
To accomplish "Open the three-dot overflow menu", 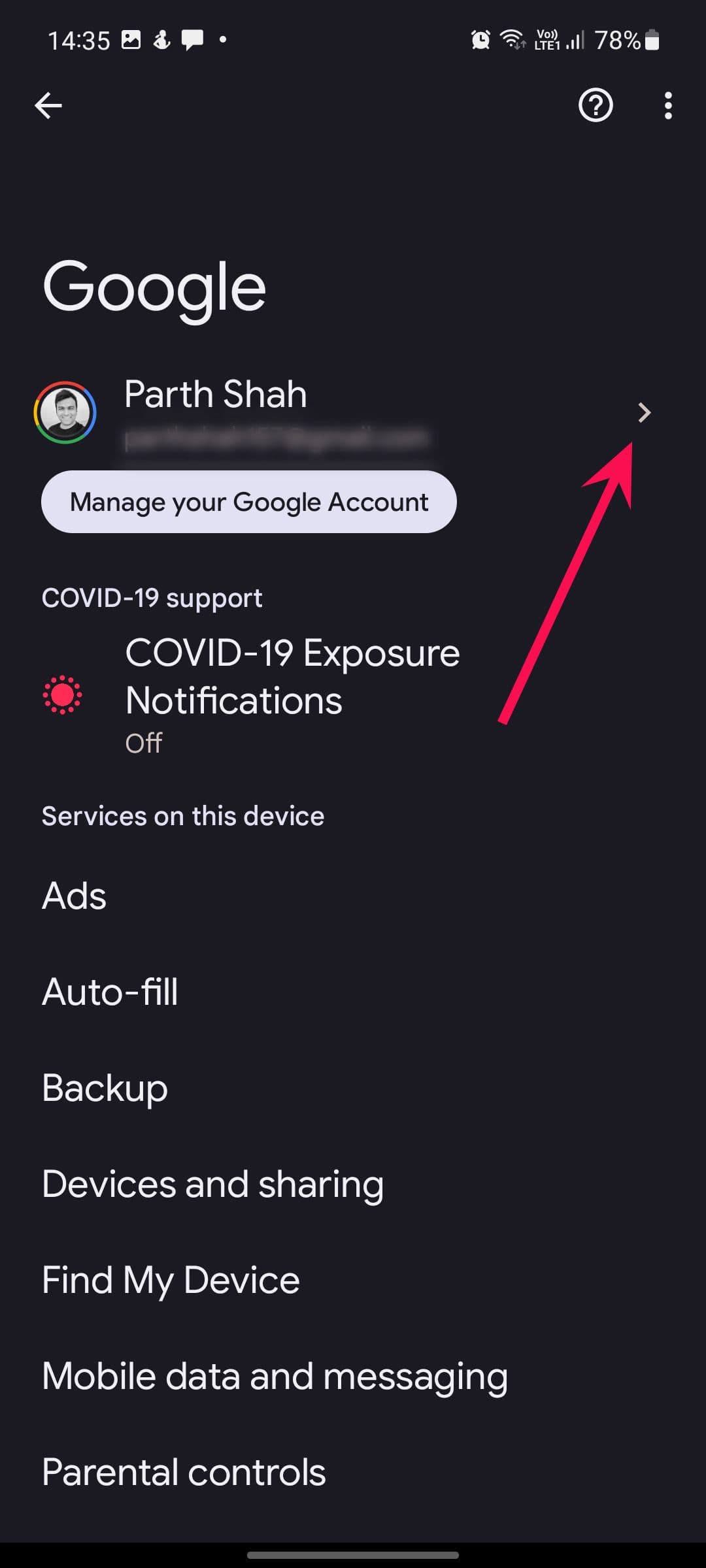I will (x=667, y=105).
